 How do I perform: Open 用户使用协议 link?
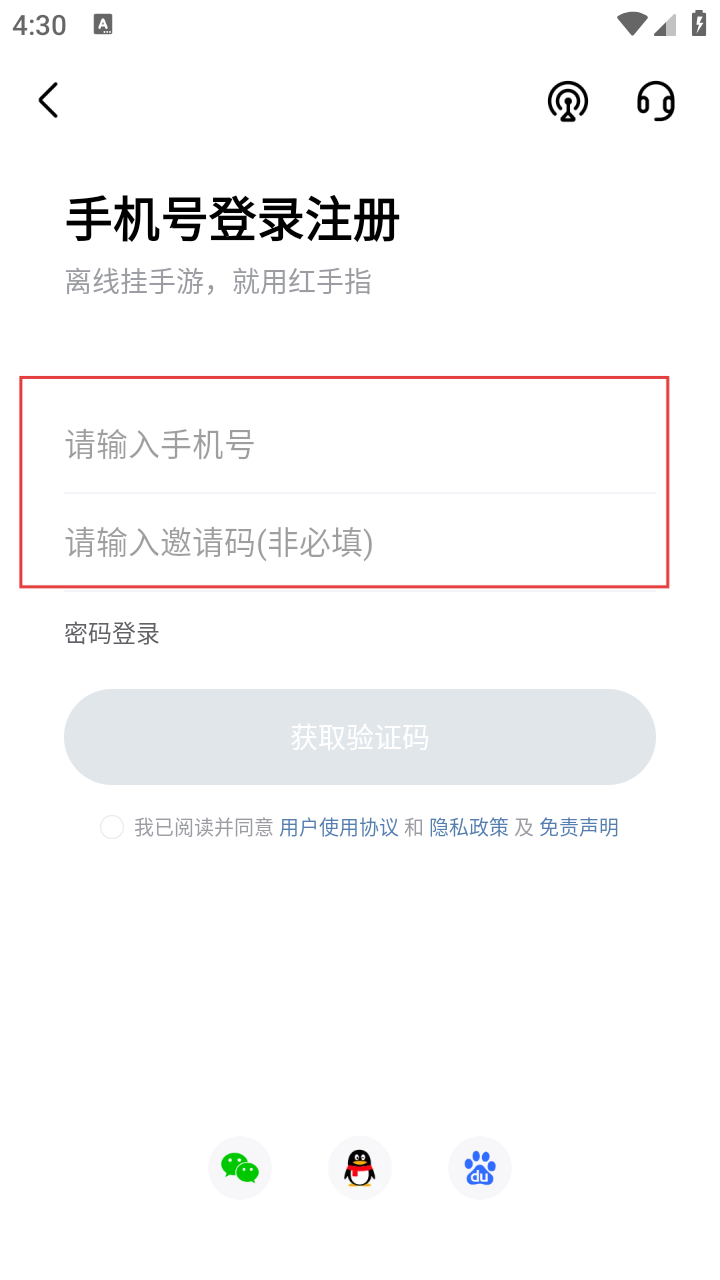point(338,827)
